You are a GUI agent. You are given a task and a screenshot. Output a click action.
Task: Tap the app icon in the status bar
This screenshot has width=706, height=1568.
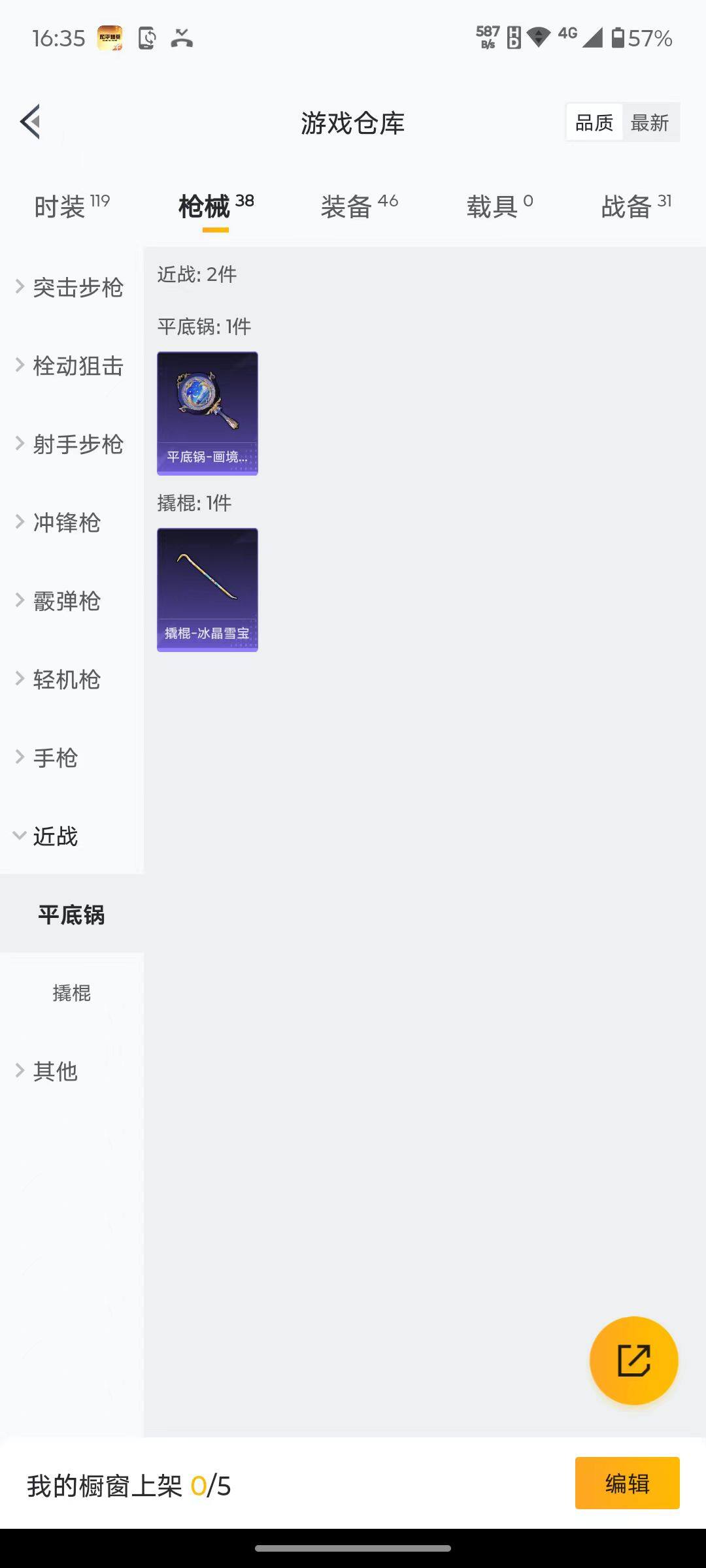pos(109,37)
